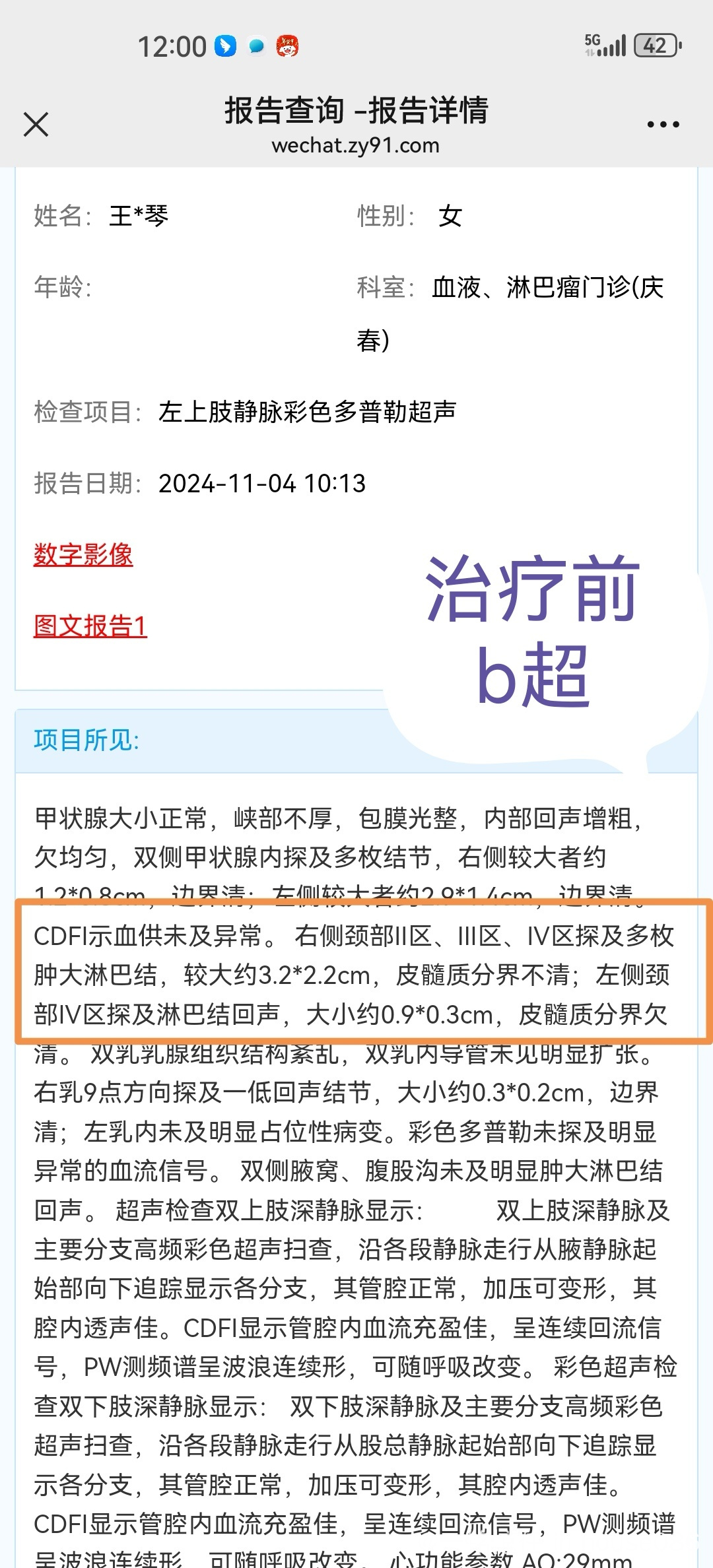Close the report details page
The width and height of the screenshot is (713, 1568).
[36, 124]
